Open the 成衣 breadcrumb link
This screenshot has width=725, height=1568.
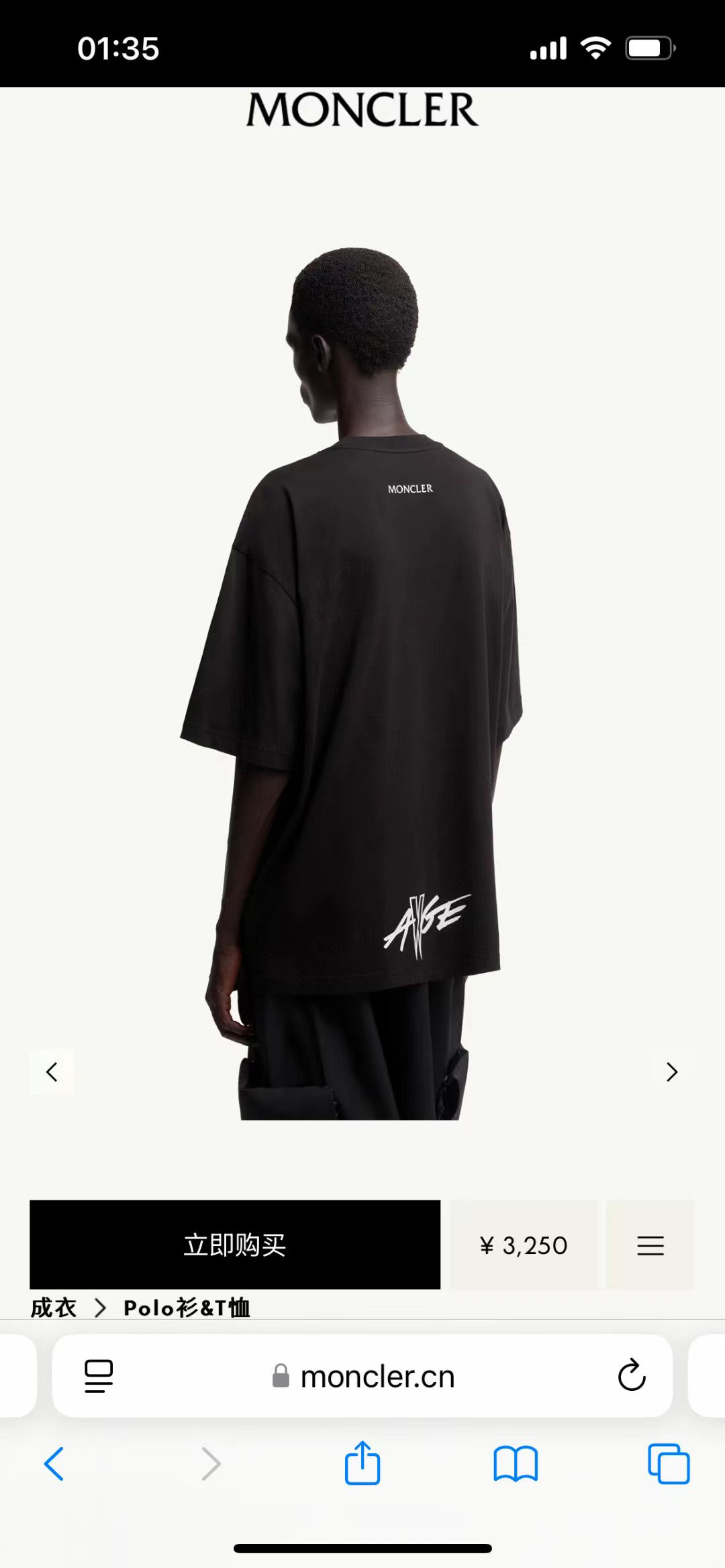(54, 1308)
